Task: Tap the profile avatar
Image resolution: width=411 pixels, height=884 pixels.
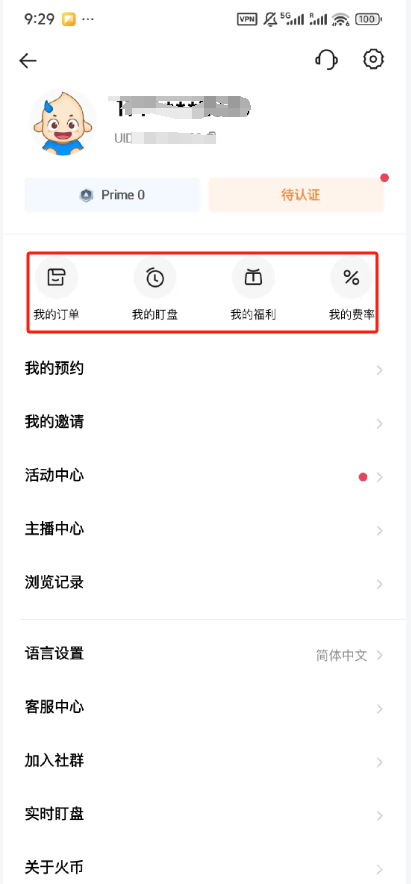Action: click(x=62, y=122)
